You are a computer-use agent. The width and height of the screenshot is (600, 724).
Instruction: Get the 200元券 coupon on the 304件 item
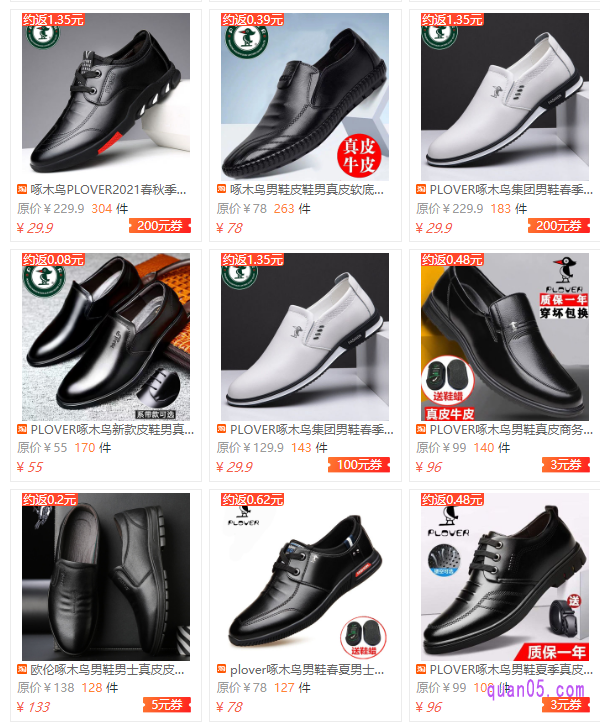(159, 225)
